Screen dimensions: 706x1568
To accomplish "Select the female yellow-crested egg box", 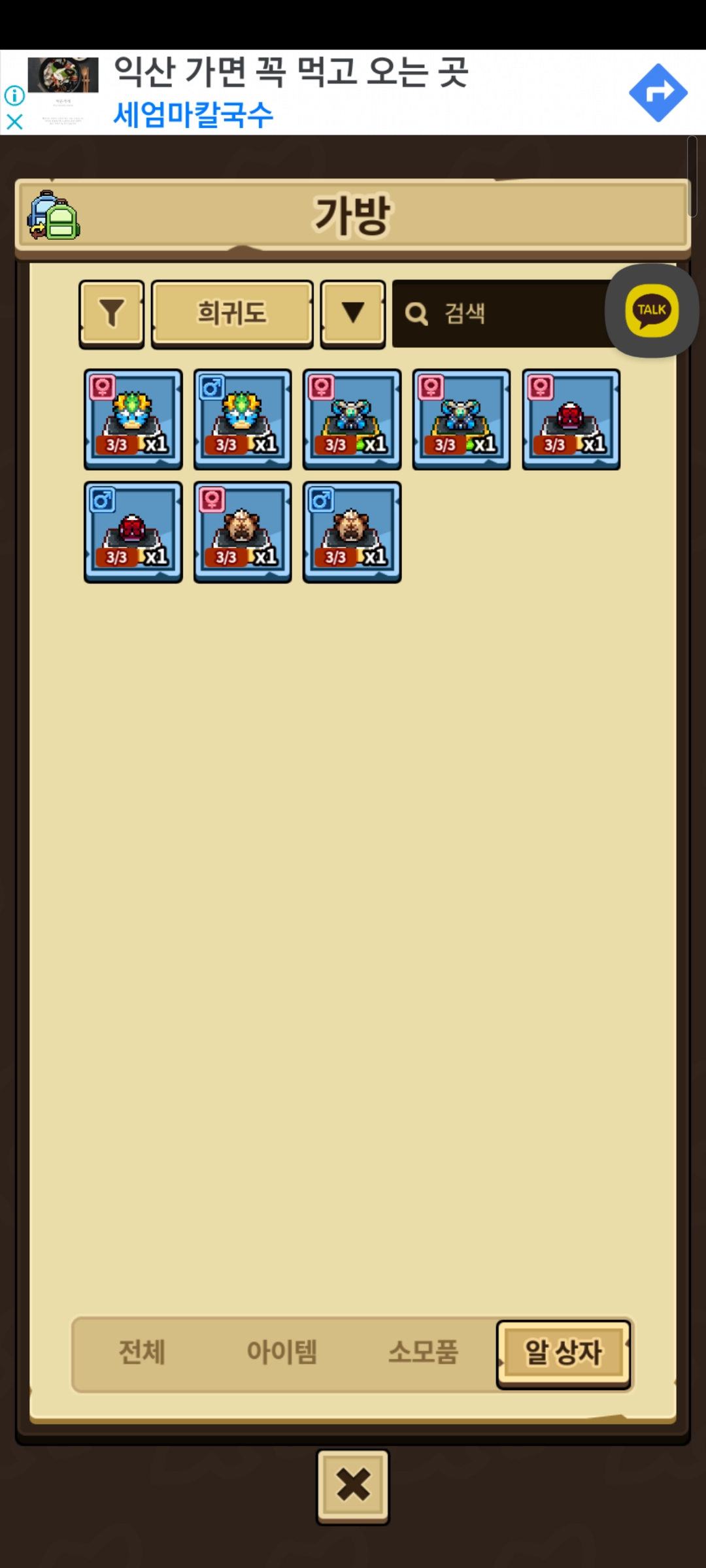I will [133, 419].
